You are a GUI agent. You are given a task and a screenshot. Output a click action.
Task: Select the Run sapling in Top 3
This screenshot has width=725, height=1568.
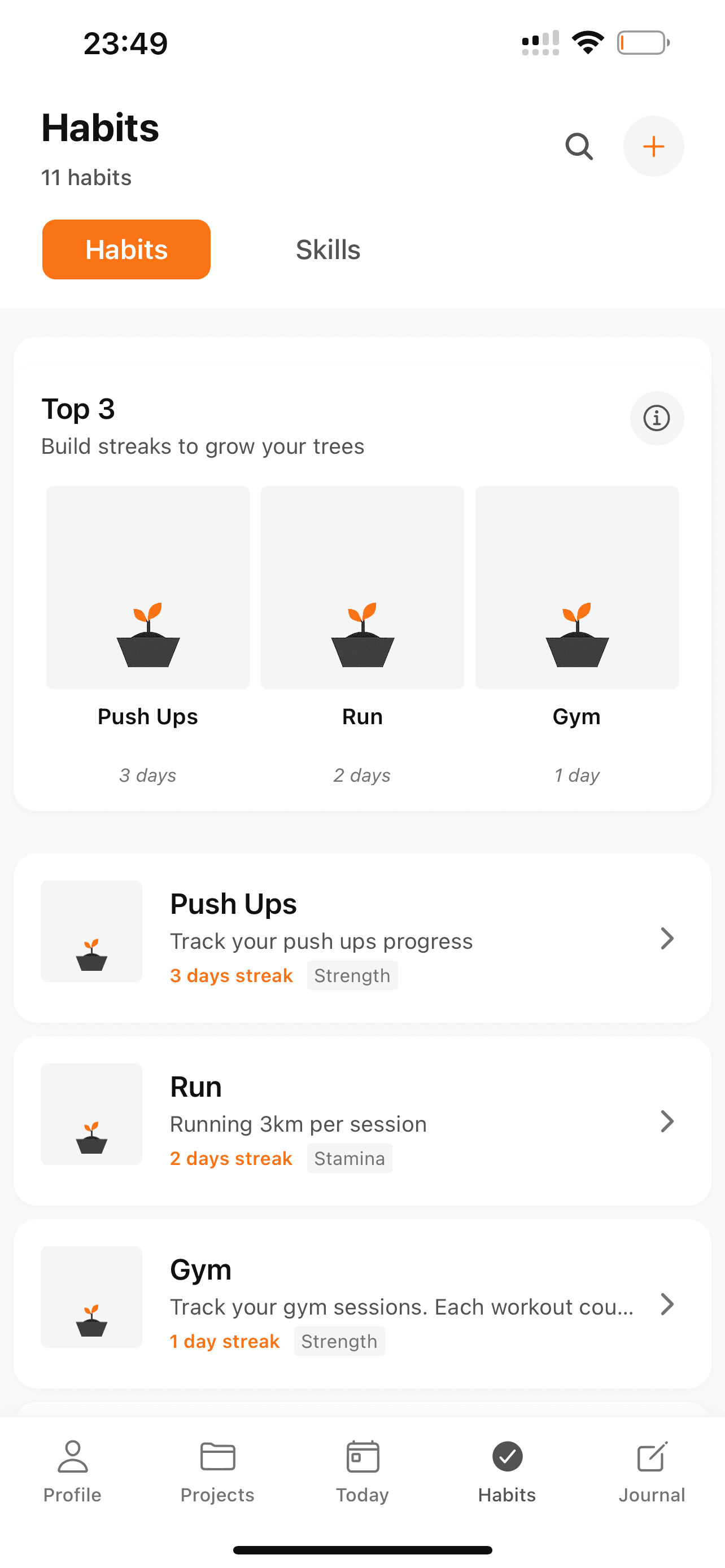pos(361,586)
